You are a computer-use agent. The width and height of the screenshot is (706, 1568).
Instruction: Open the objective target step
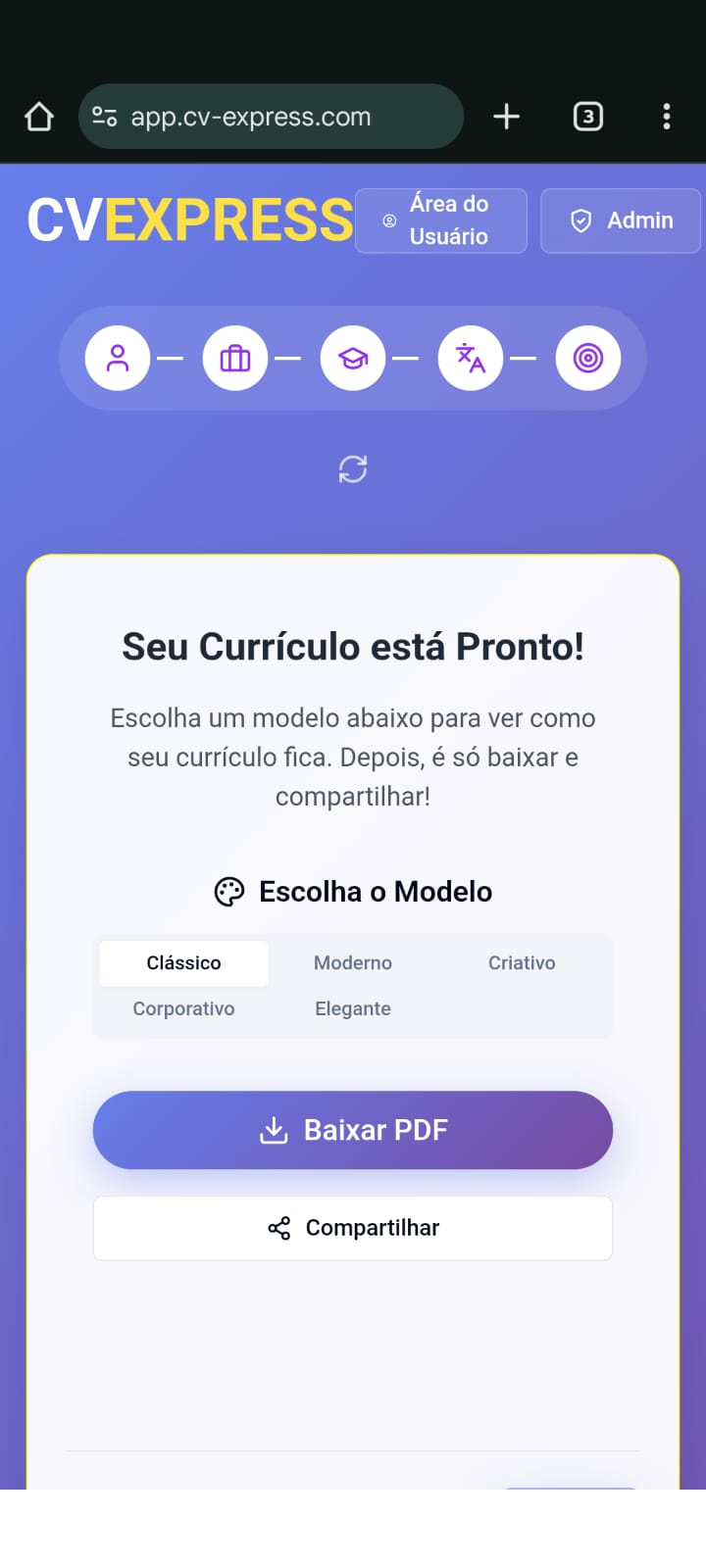tap(588, 358)
